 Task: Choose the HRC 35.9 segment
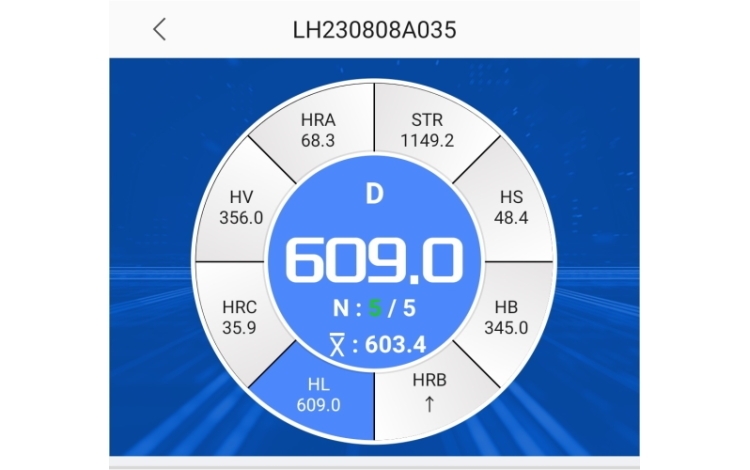(x=239, y=316)
